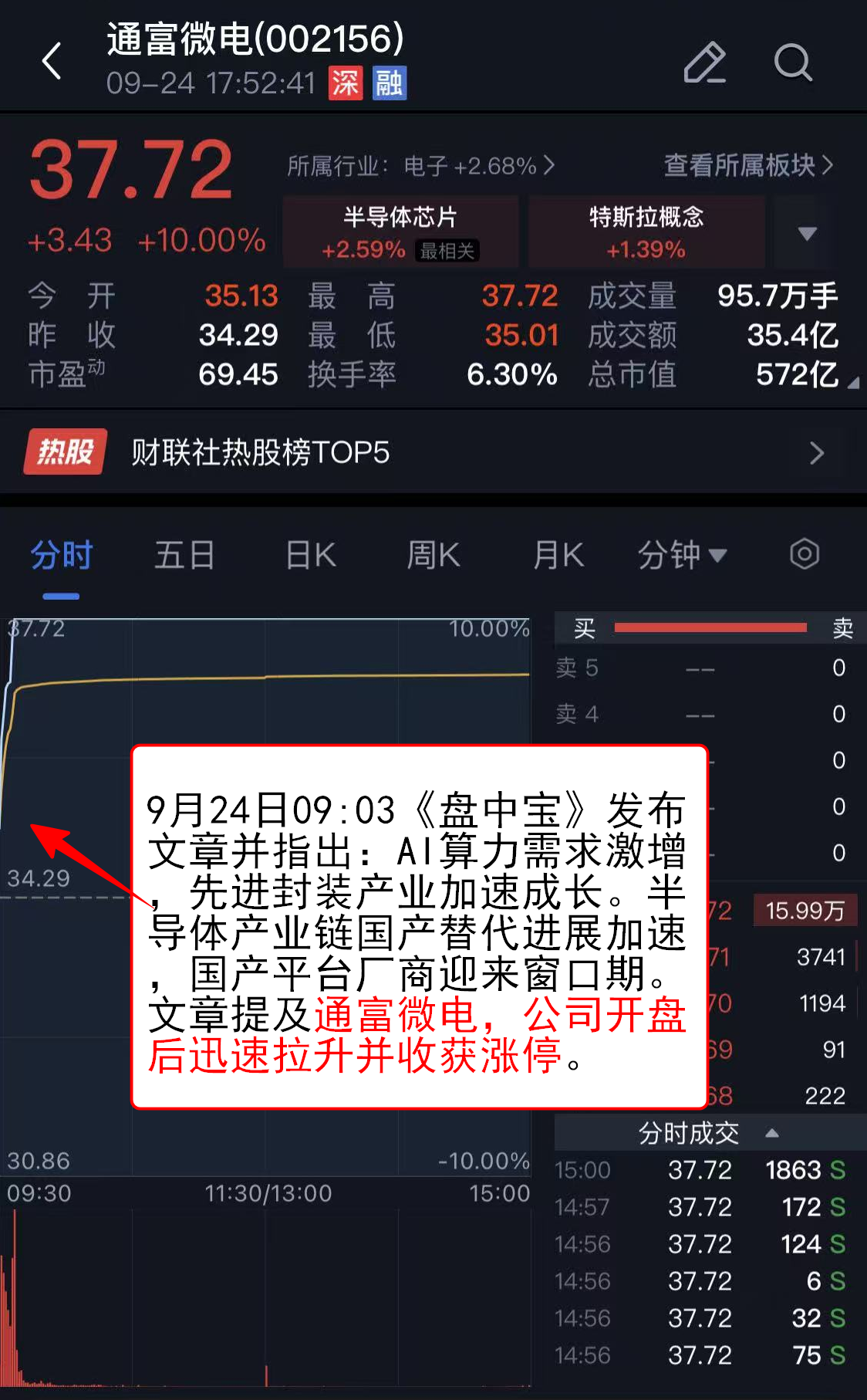Open the 分钟 interval dropdown
The image size is (867, 1400).
click(682, 555)
